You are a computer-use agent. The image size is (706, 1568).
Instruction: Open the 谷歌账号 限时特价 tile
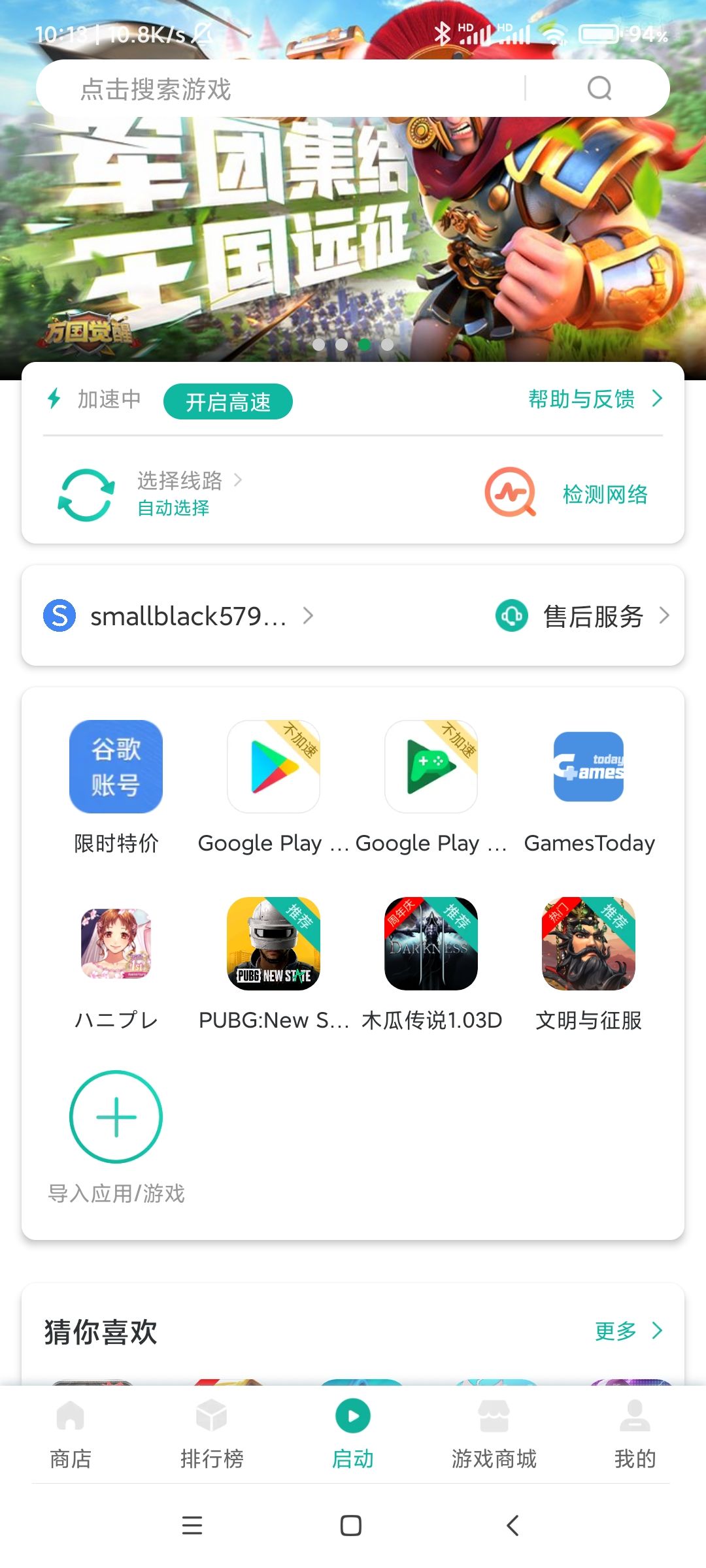click(116, 767)
